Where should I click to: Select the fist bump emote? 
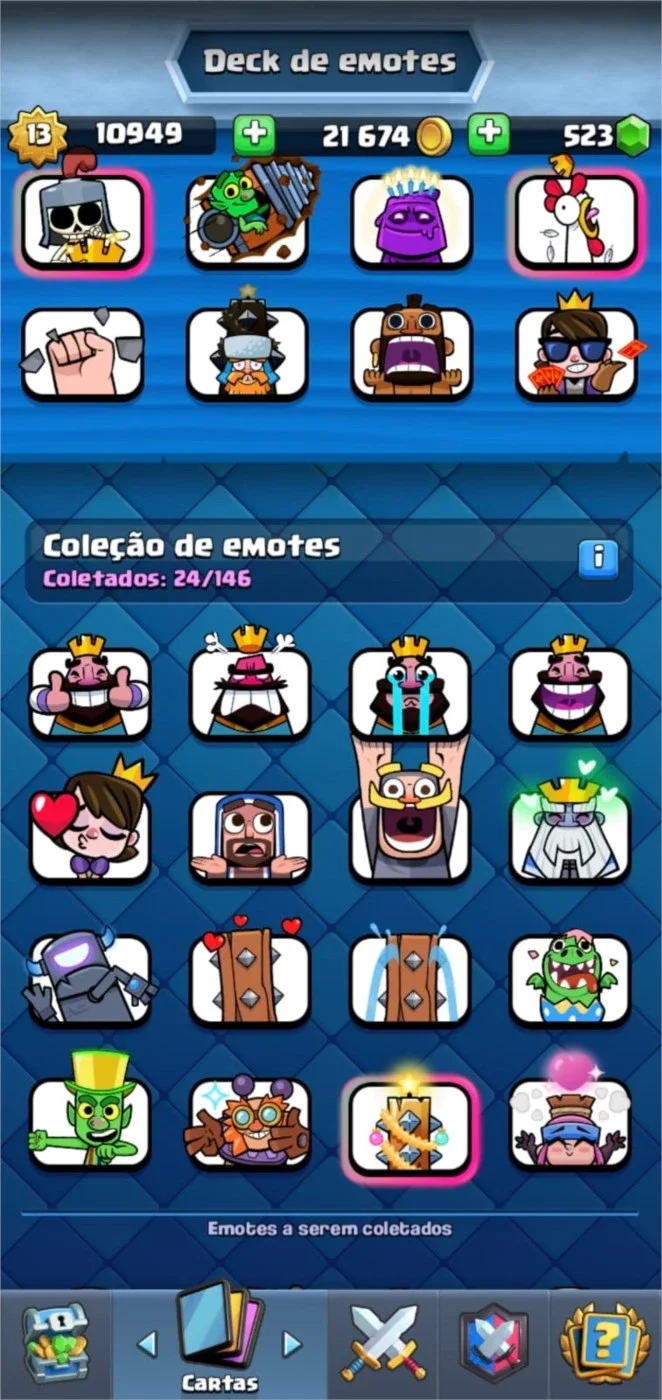tap(82, 353)
